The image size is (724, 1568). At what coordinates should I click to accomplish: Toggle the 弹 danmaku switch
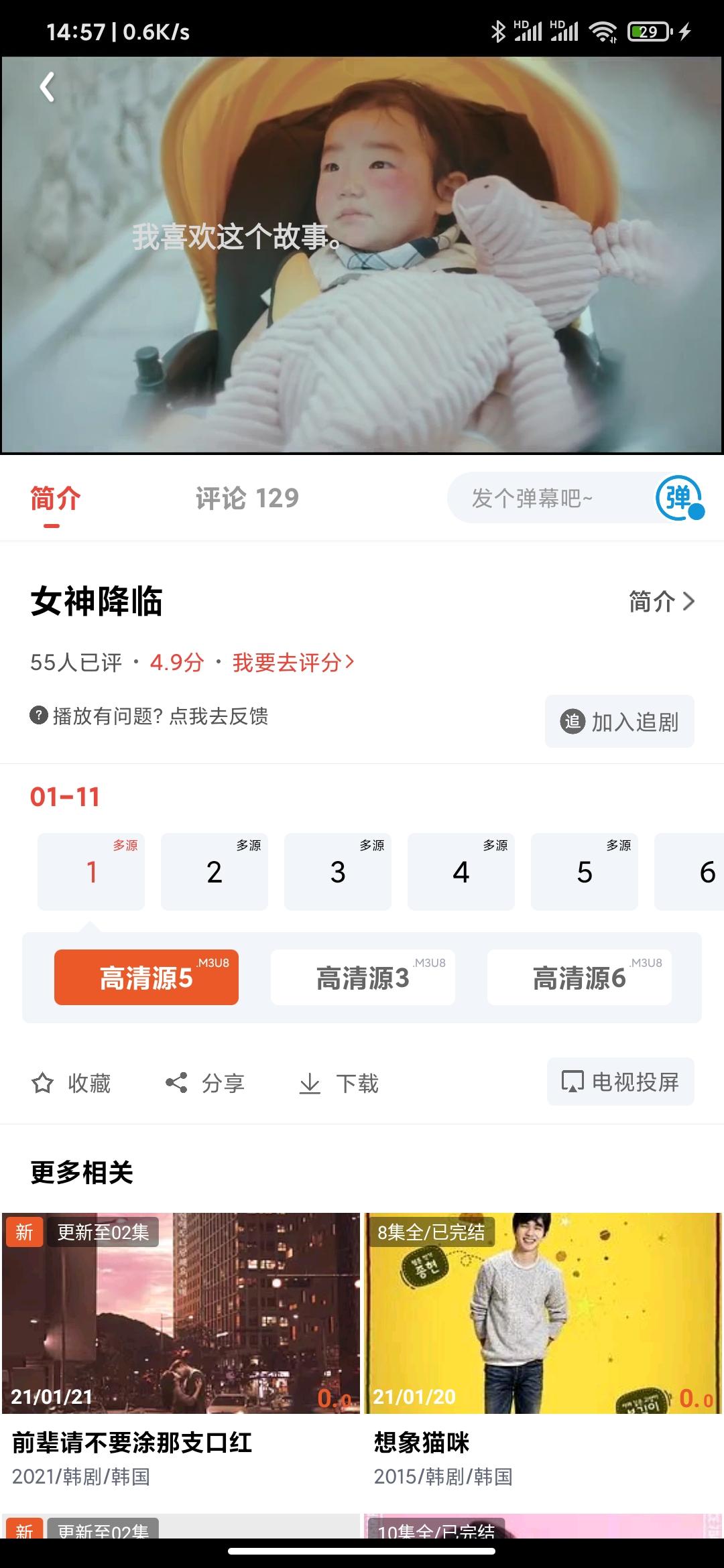pyautogui.click(x=679, y=498)
